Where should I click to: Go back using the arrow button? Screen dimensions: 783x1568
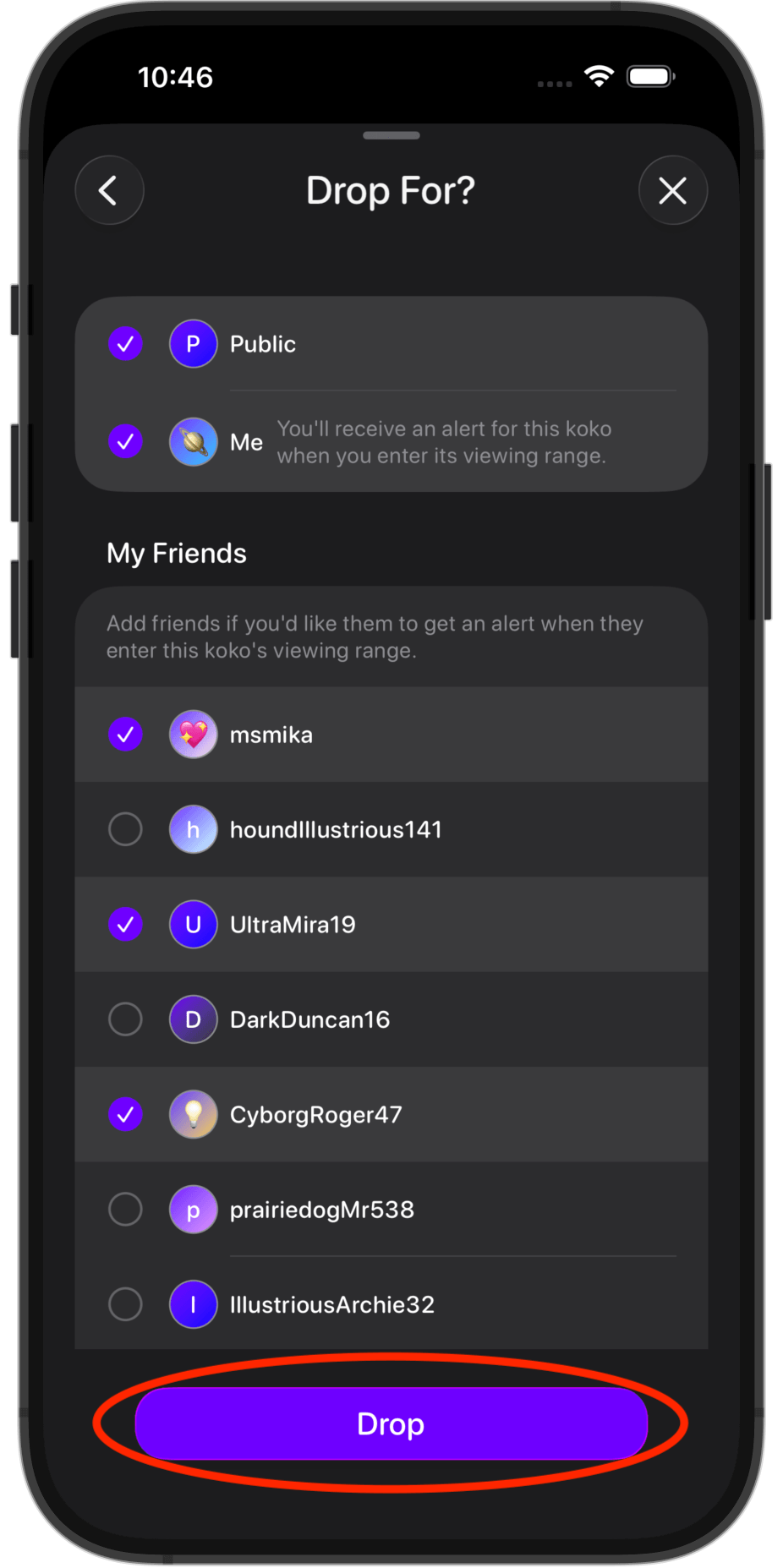(x=109, y=190)
